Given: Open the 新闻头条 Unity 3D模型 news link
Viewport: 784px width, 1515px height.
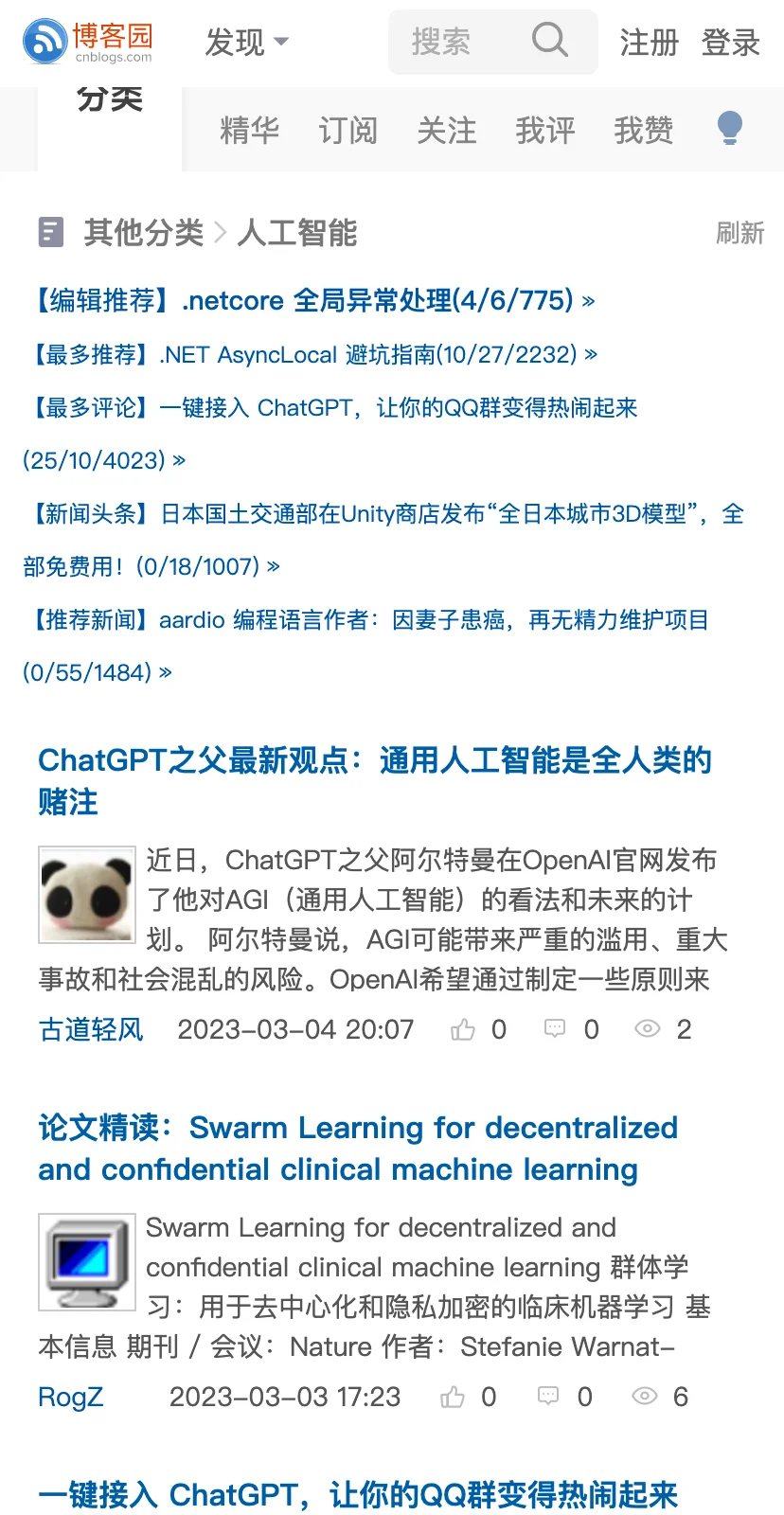Looking at the screenshot, I should click(x=383, y=540).
